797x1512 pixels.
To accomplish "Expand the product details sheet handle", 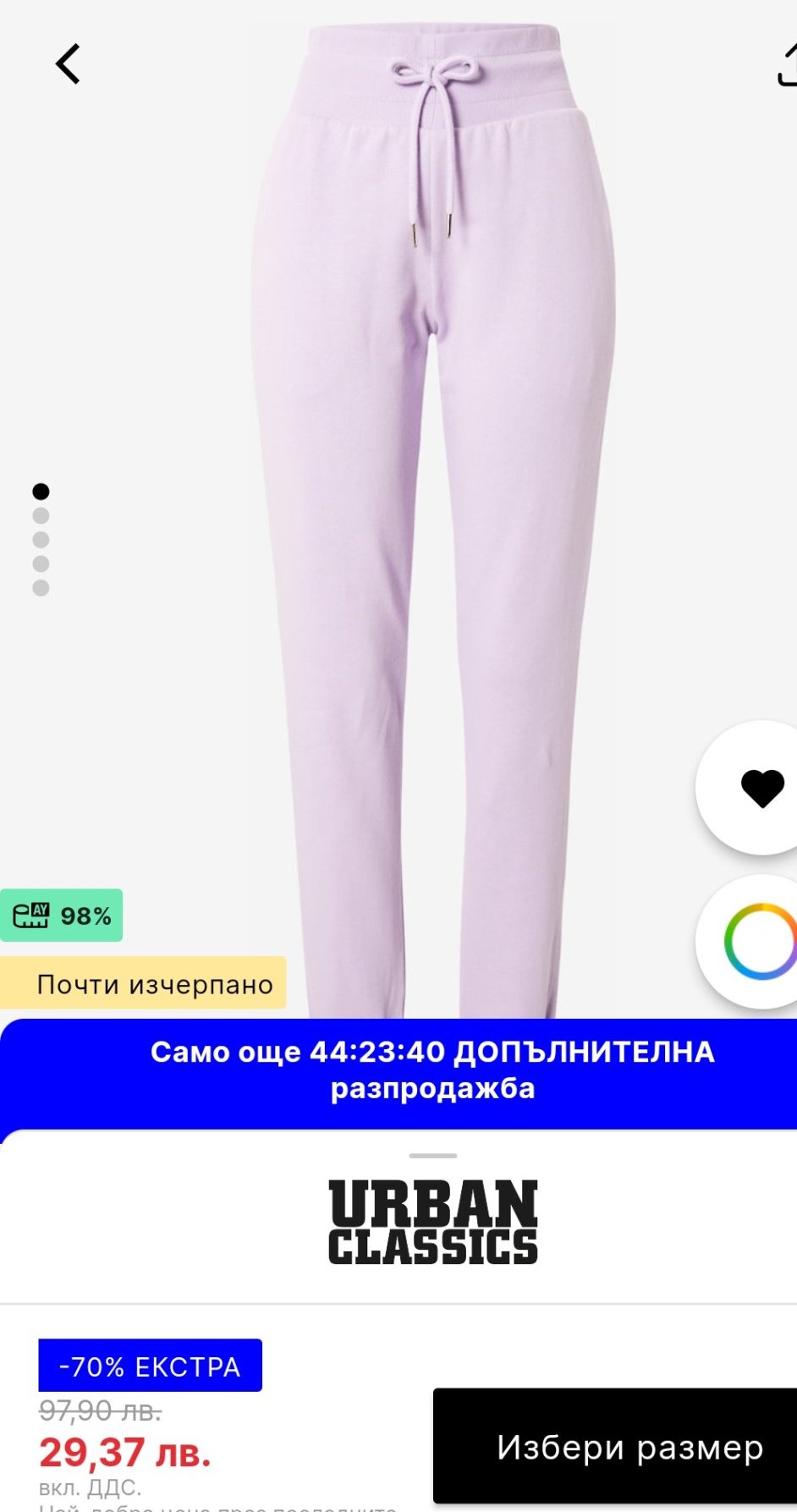I will pyautogui.click(x=432, y=1156).
